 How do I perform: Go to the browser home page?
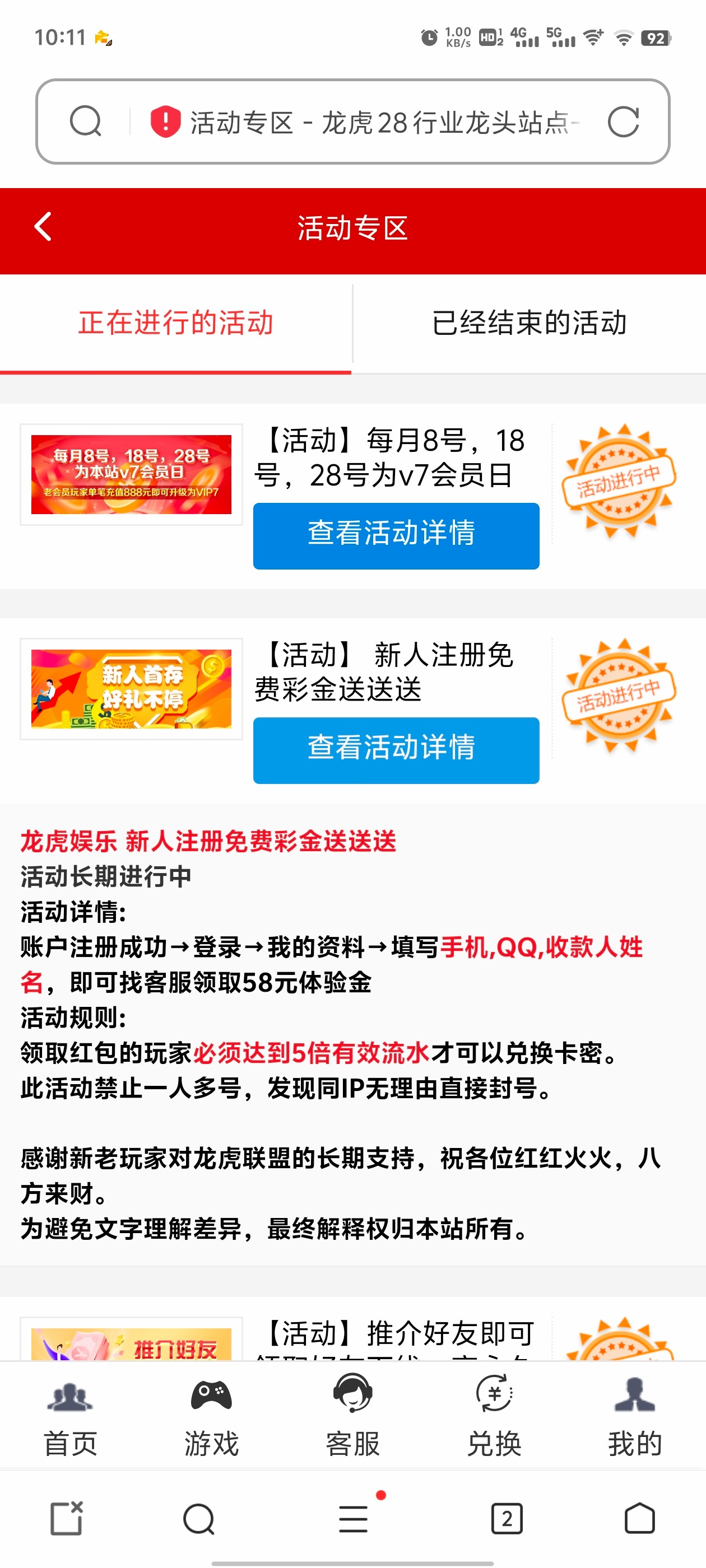pos(640,1519)
